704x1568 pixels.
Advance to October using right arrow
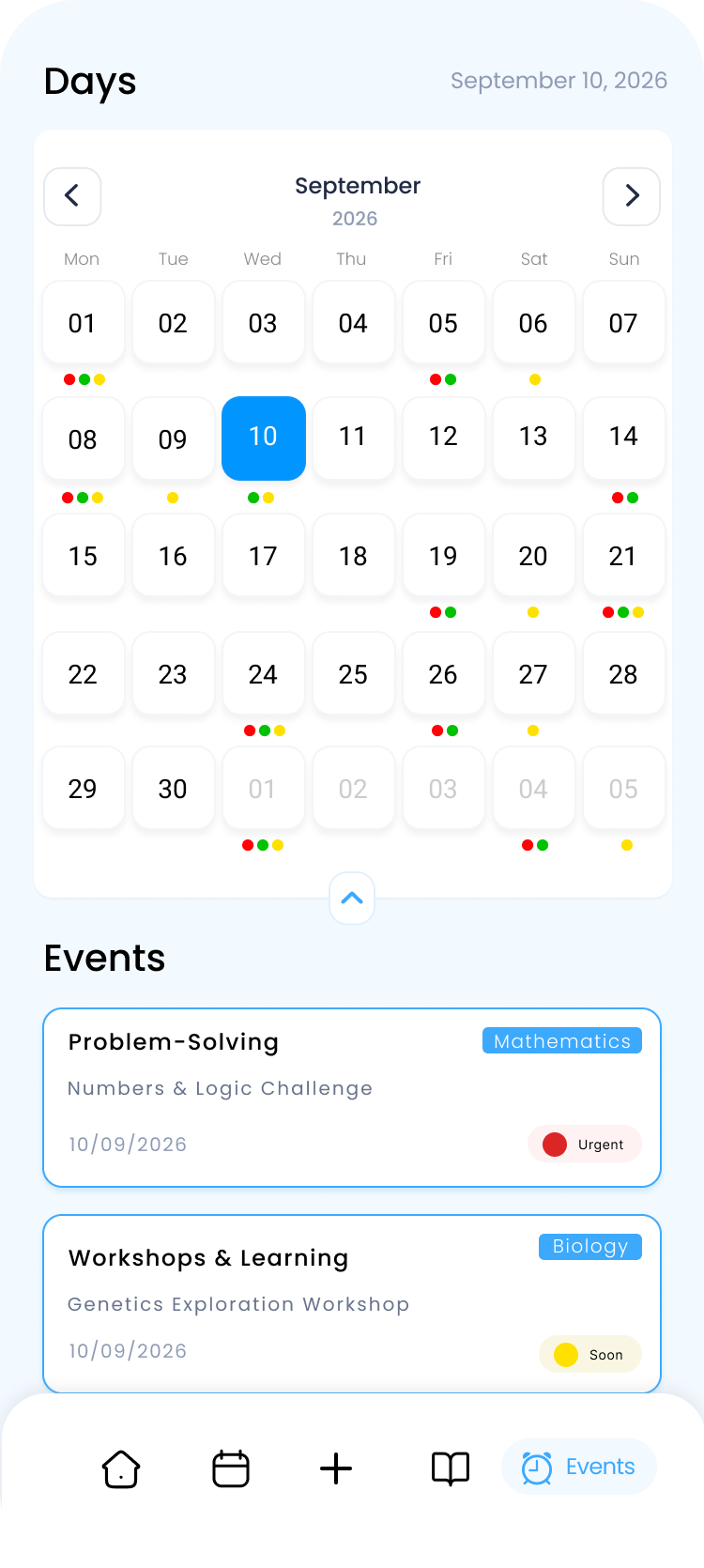coord(632,196)
